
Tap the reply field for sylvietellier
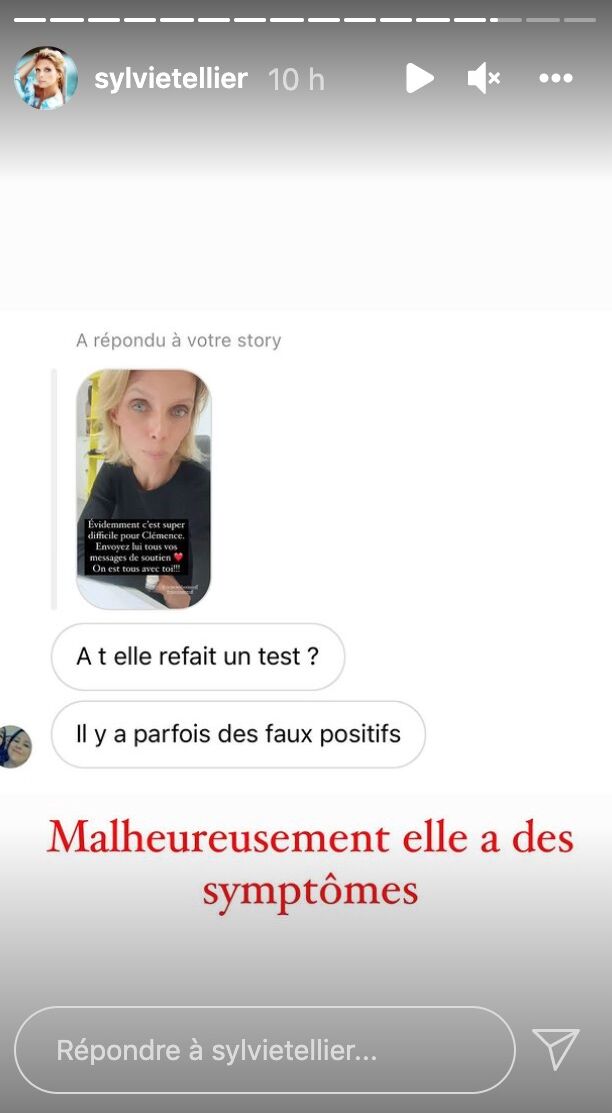(x=265, y=1050)
